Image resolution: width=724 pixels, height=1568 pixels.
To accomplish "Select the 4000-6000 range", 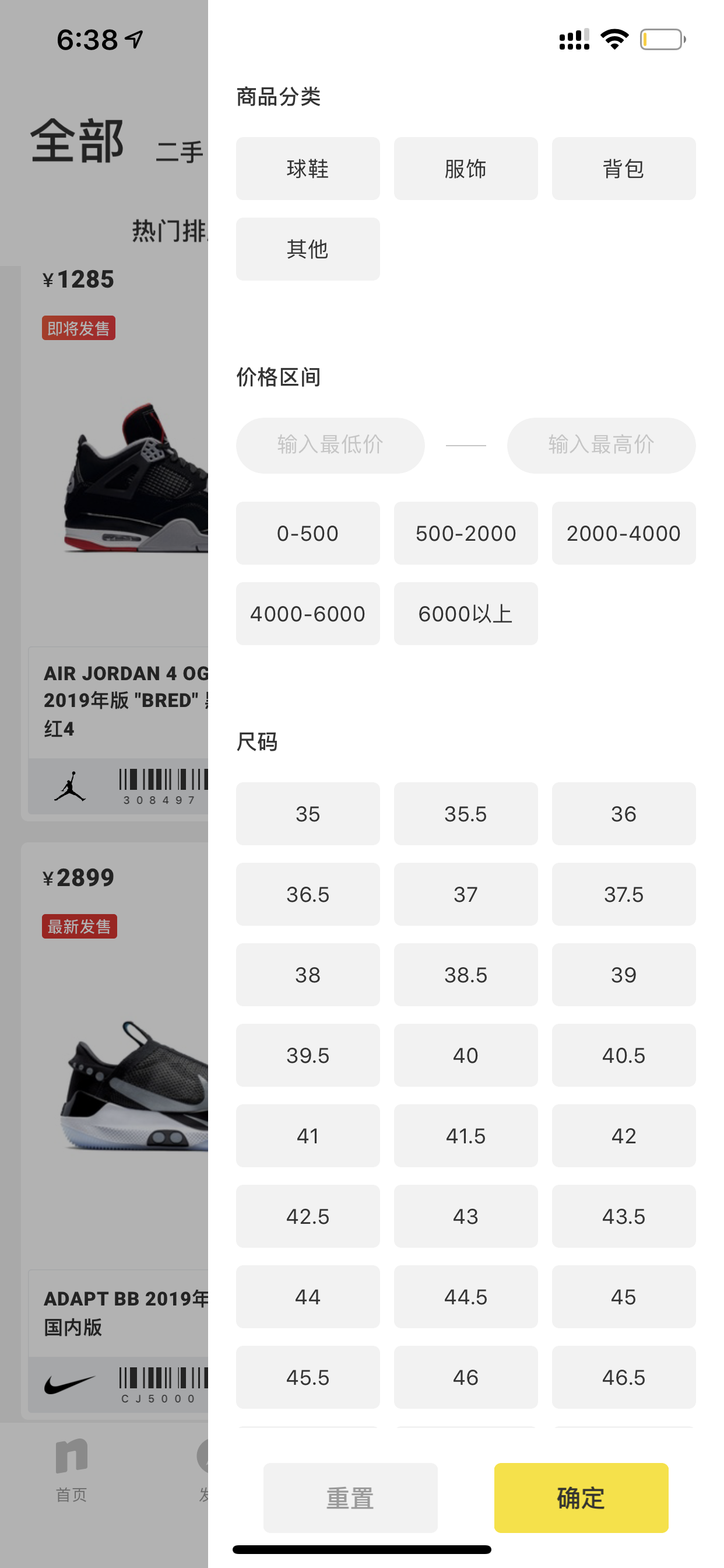I will coord(308,614).
